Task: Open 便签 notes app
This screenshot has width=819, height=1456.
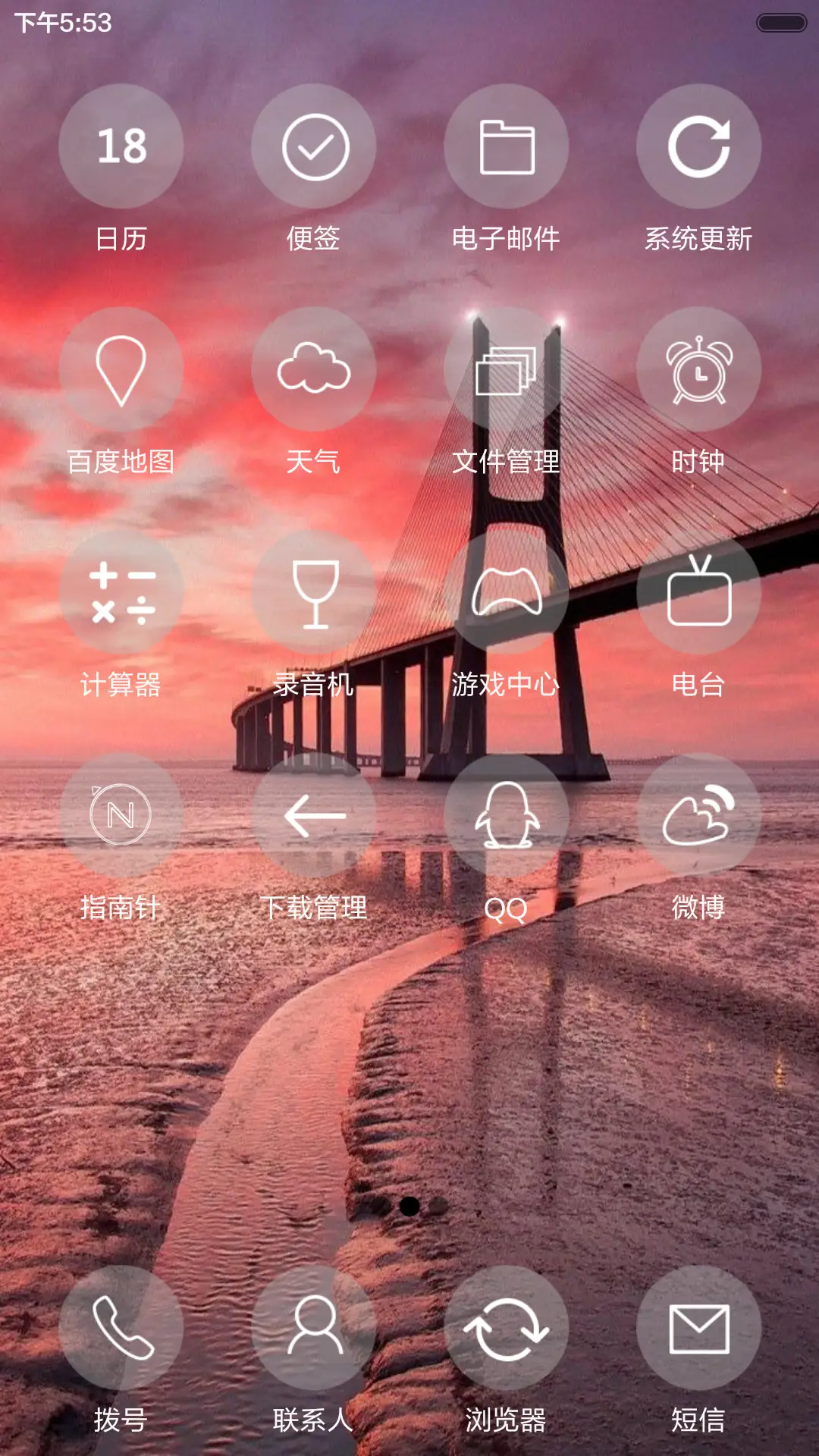Action: (x=314, y=146)
